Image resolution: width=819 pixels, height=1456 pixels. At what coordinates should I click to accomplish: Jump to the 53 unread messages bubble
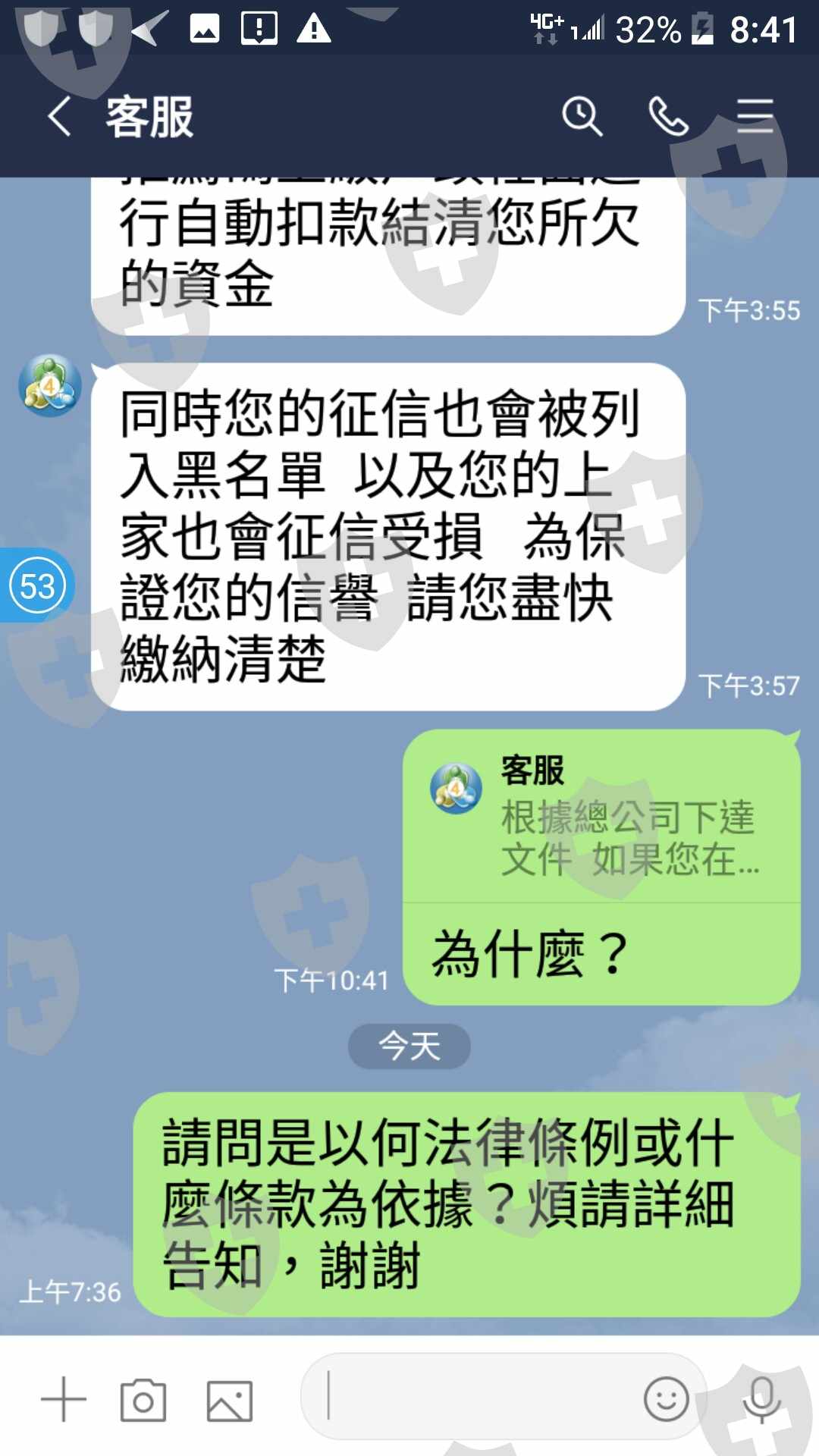[x=37, y=585]
